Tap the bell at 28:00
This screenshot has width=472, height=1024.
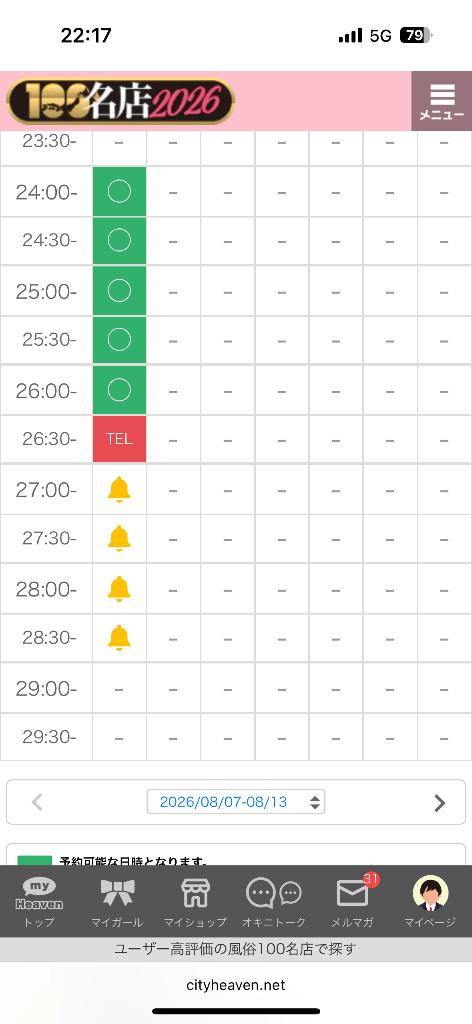(119, 588)
